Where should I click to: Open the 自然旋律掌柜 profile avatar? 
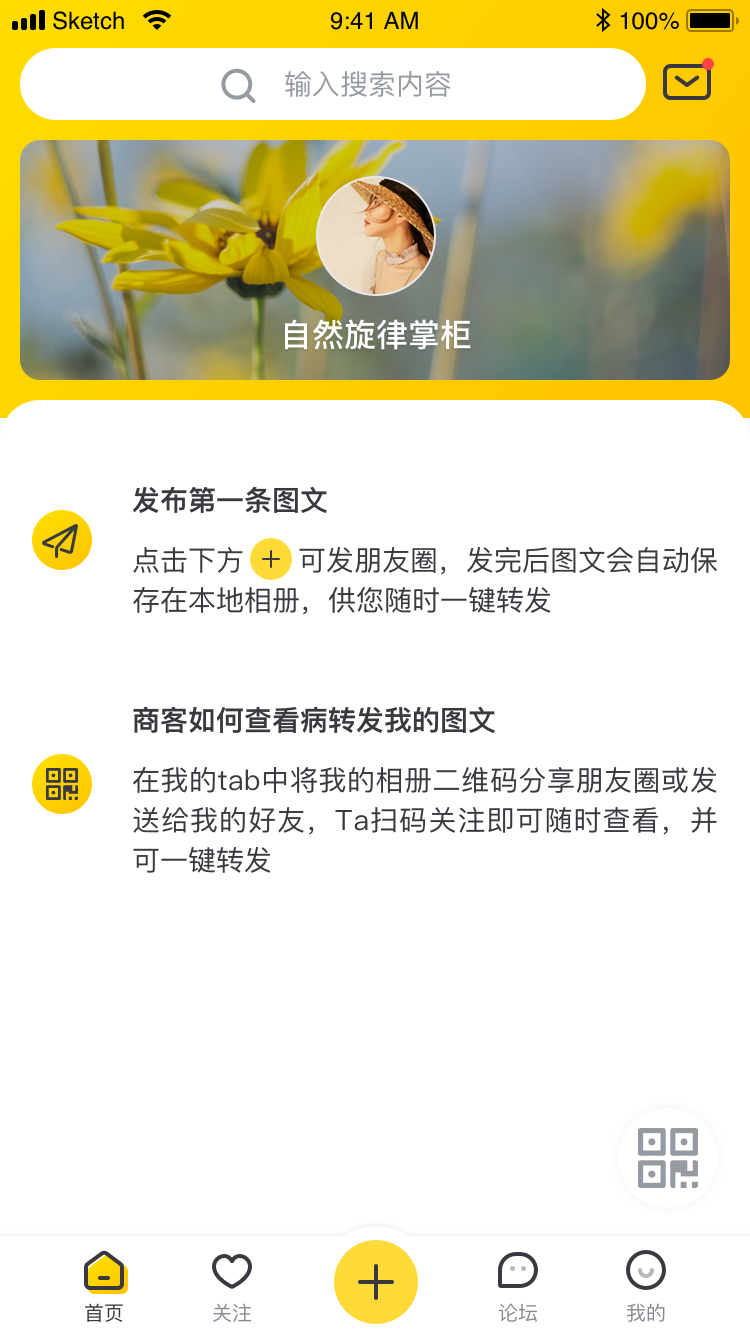click(x=376, y=235)
